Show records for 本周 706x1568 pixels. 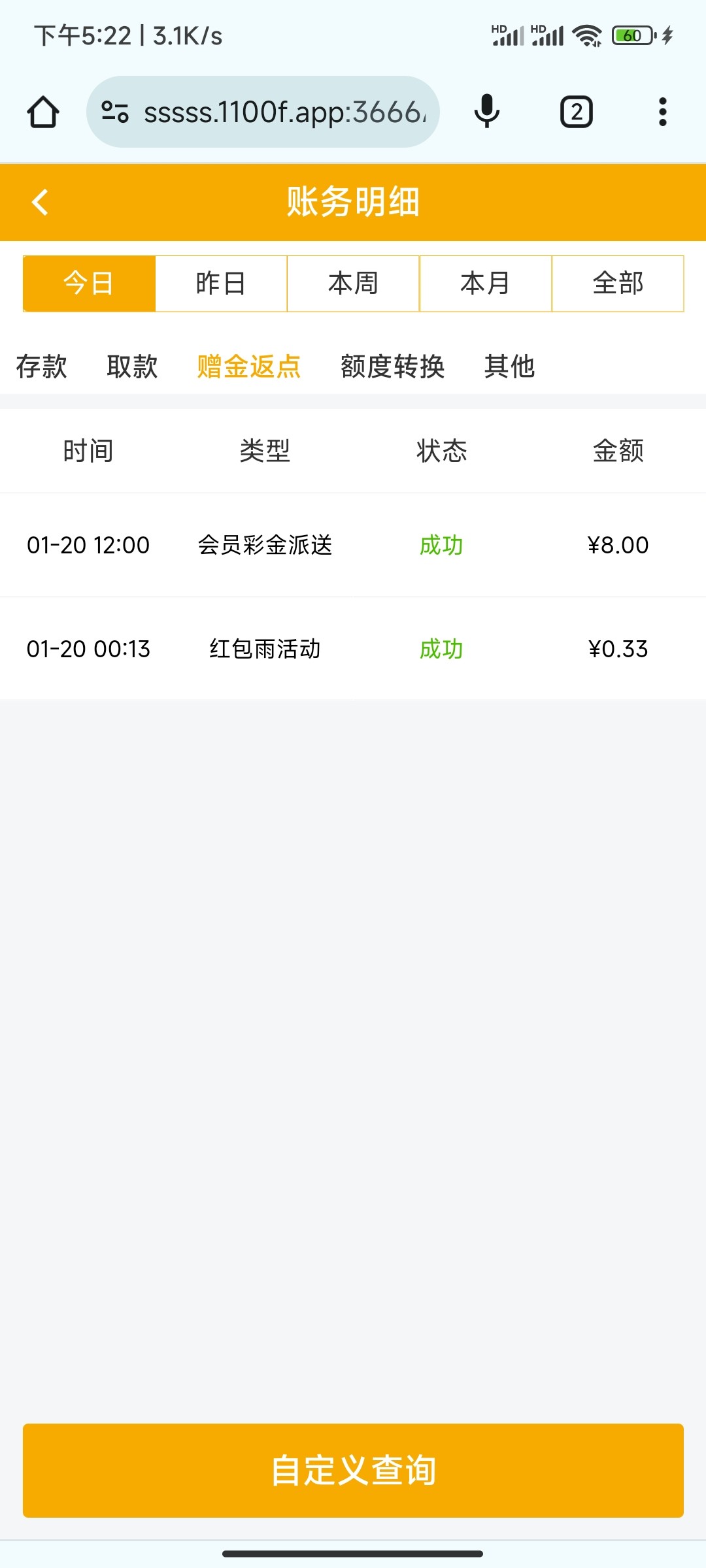tap(353, 284)
